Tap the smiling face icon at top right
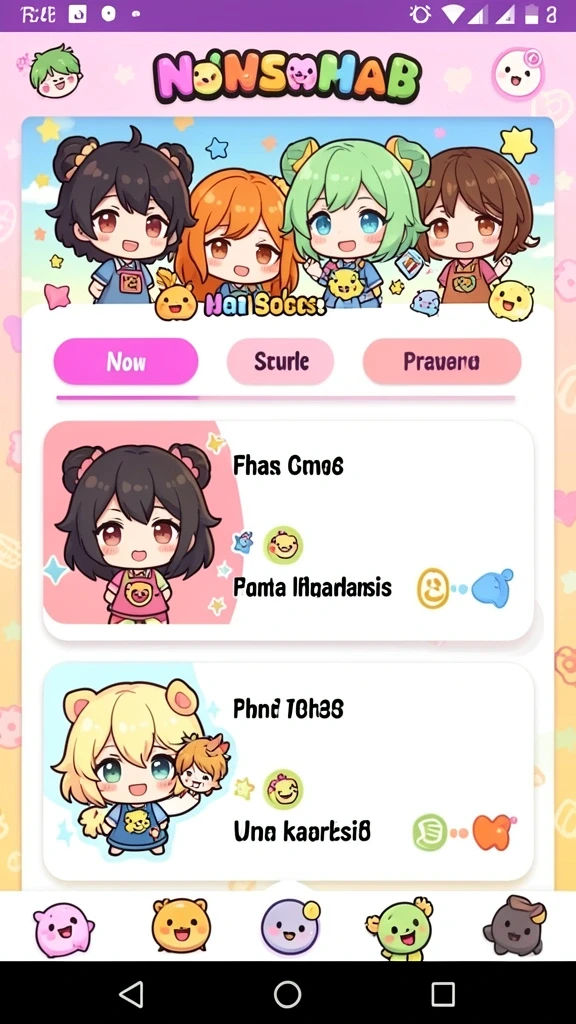The image size is (576, 1024). coord(518,74)
